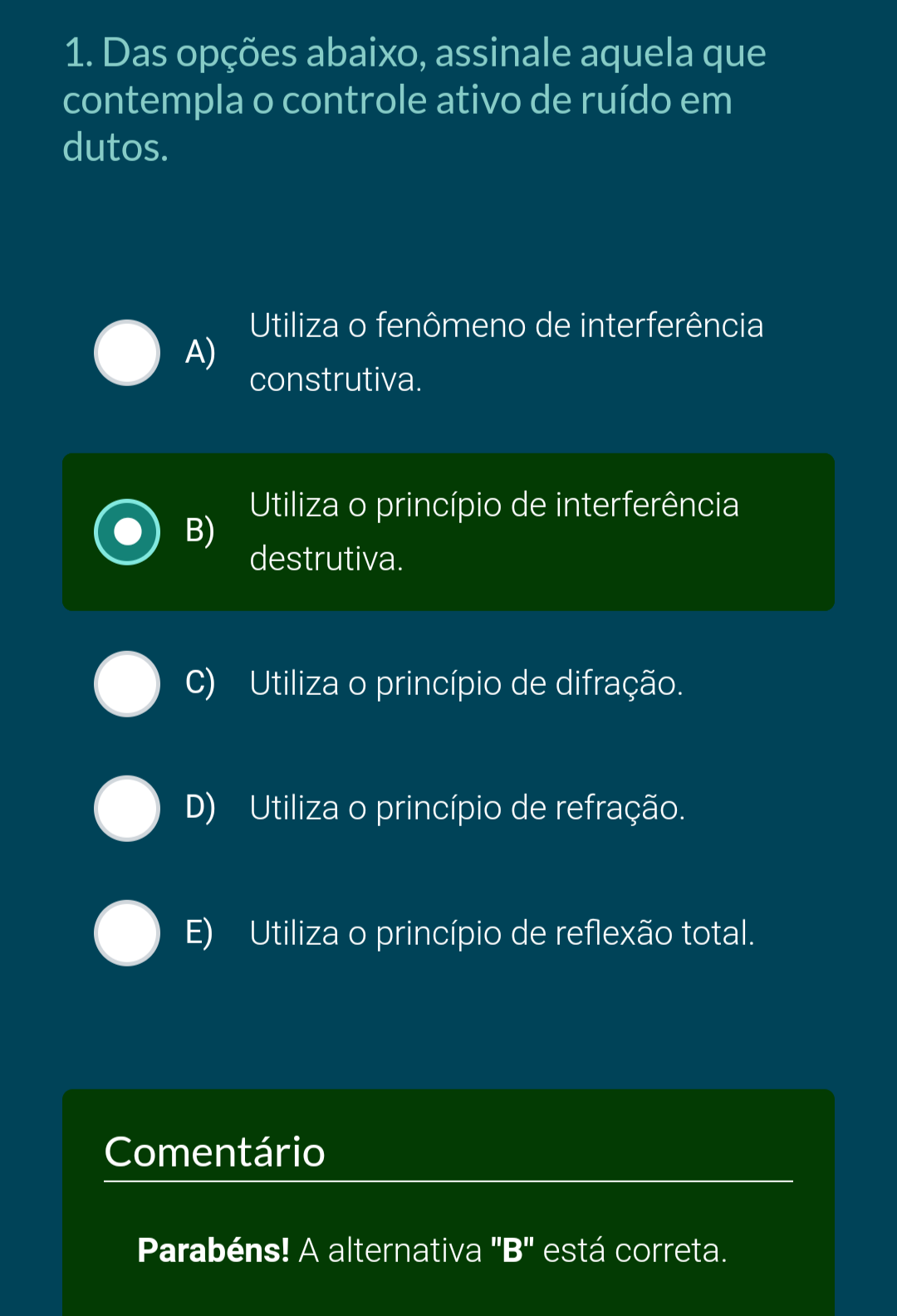Select option A about interferência construtiva

[x=127, y=353]
